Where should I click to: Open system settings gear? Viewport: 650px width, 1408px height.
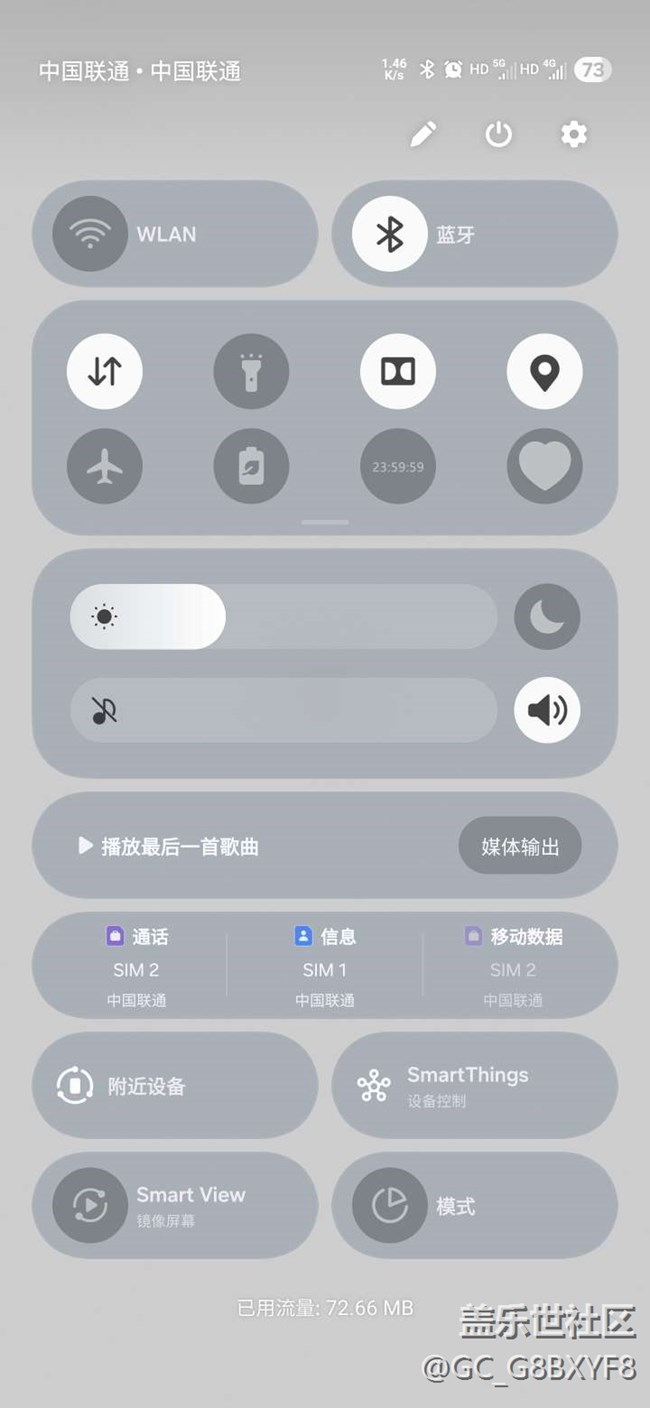[573, 134]
